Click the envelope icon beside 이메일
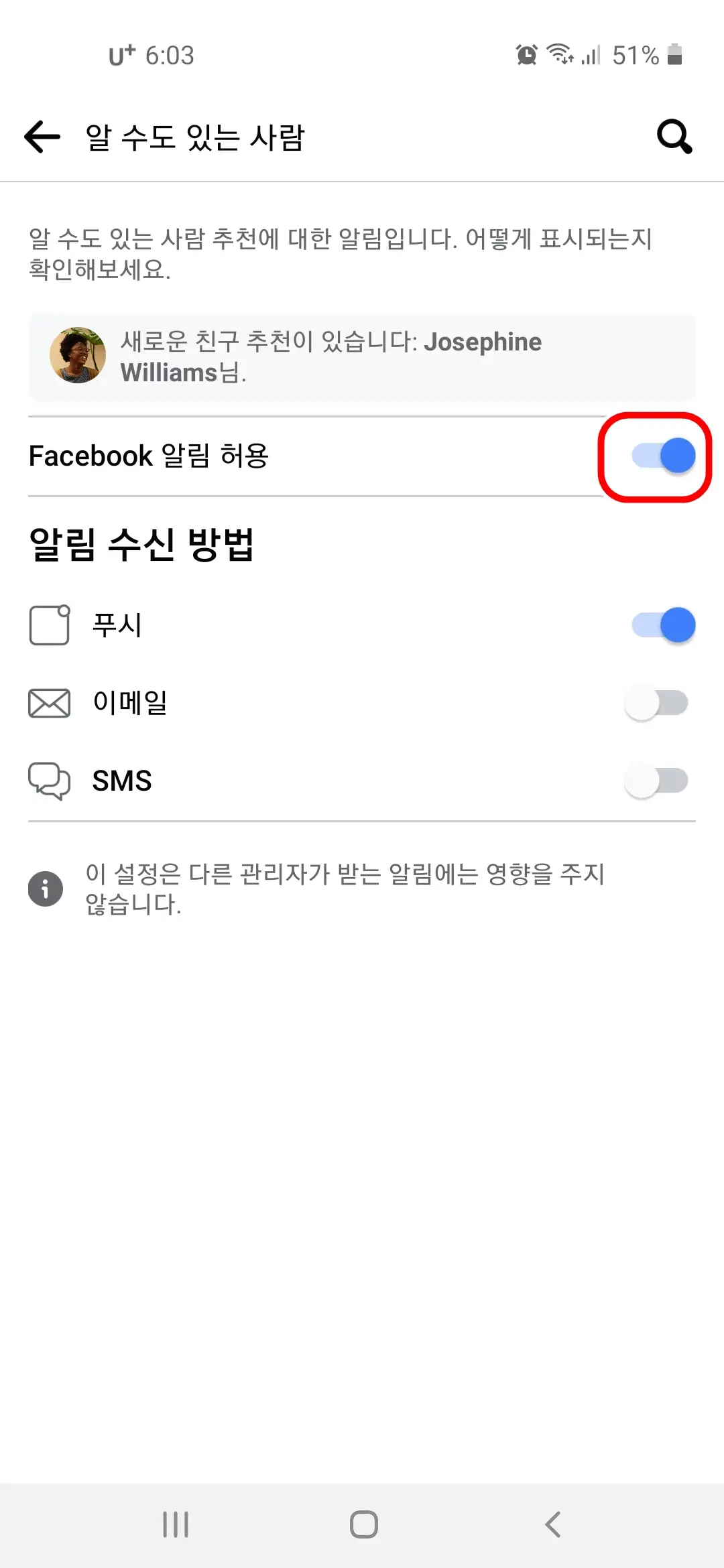 49,702
